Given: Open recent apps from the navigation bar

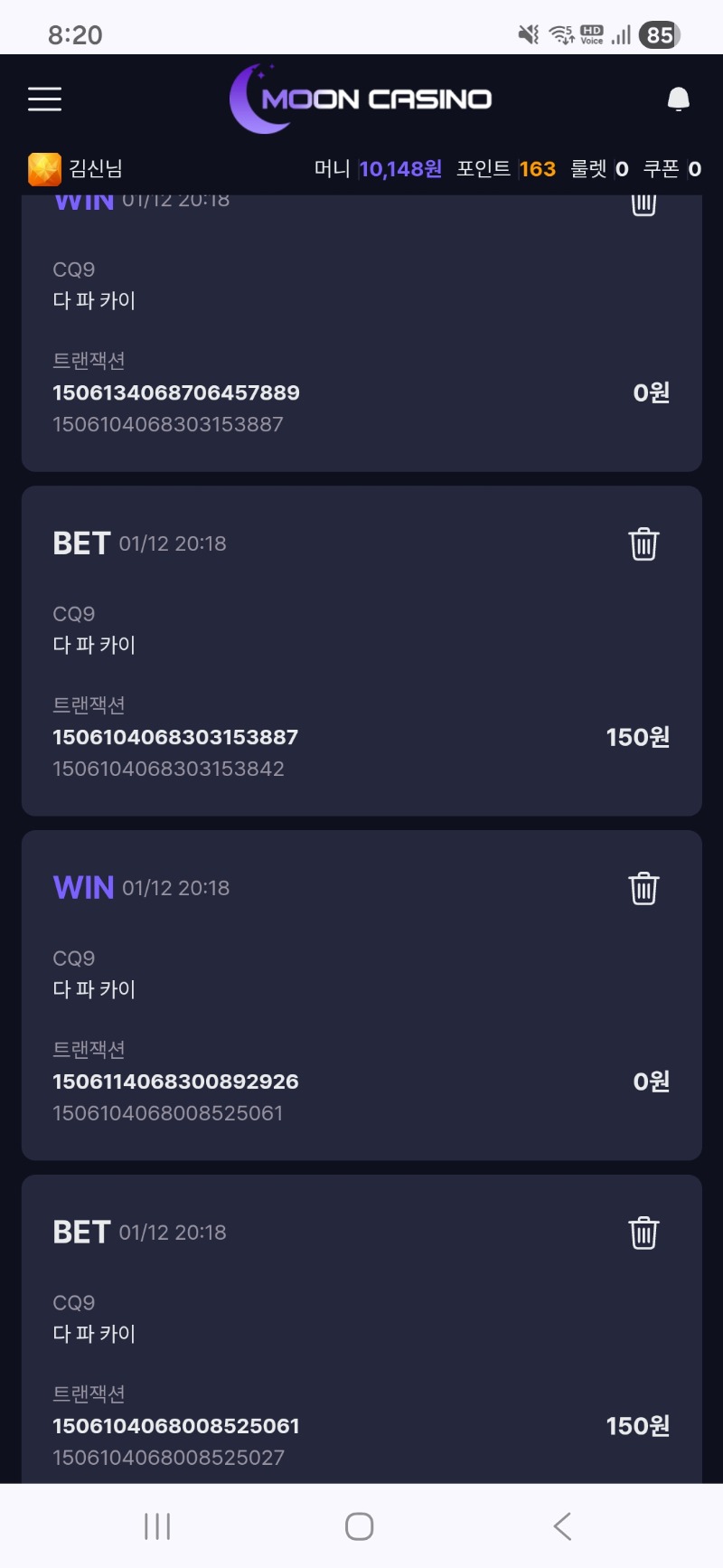Looking at the screenshot, I should (x=156, y=1525).
